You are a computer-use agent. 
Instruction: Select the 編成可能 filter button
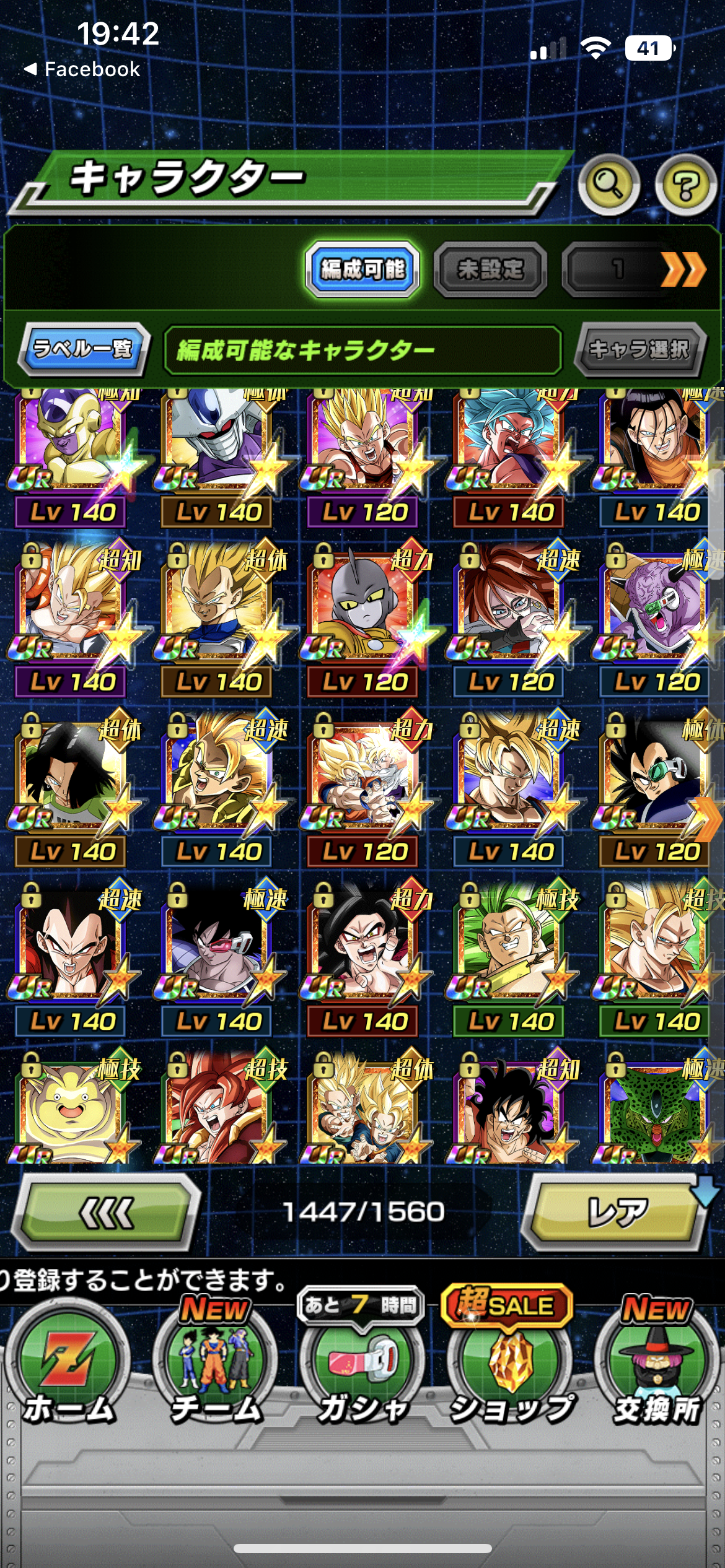(x=362, y=269)
